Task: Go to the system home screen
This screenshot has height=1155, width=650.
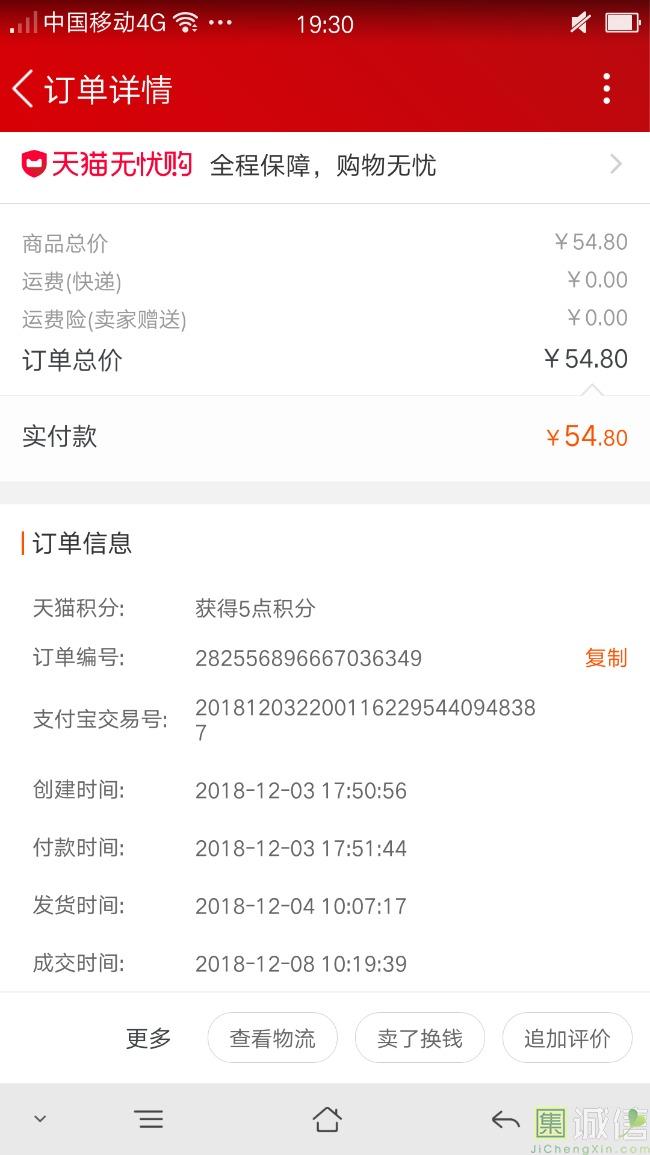Action: [327, 1119]
